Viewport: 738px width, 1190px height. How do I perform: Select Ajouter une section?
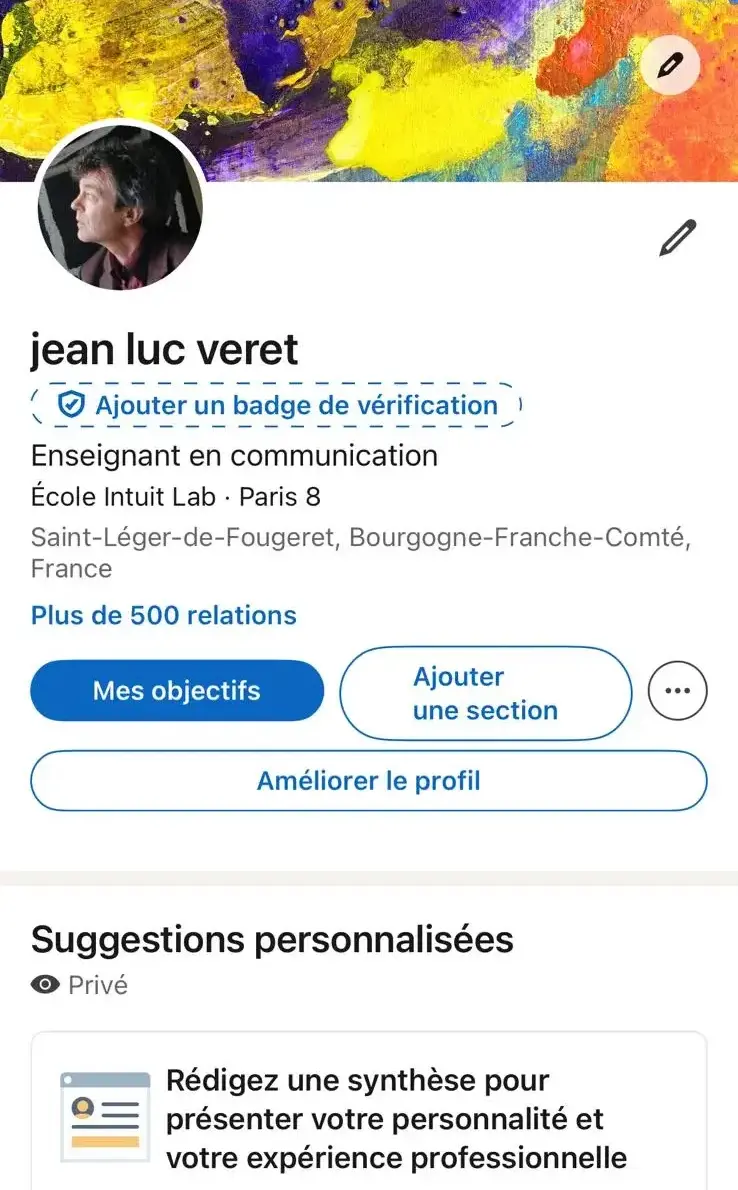[485, 692]
